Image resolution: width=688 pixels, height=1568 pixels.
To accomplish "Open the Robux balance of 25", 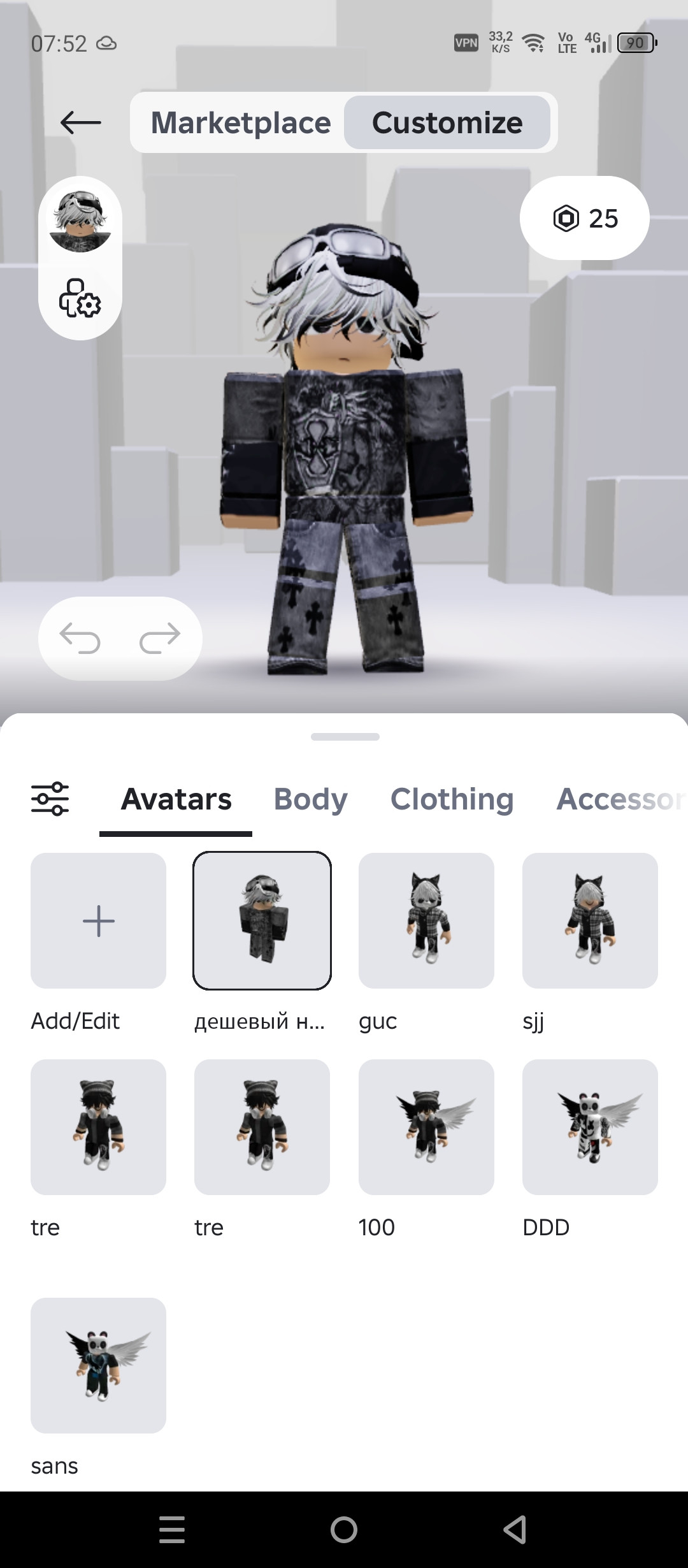I will coord(584,219).
